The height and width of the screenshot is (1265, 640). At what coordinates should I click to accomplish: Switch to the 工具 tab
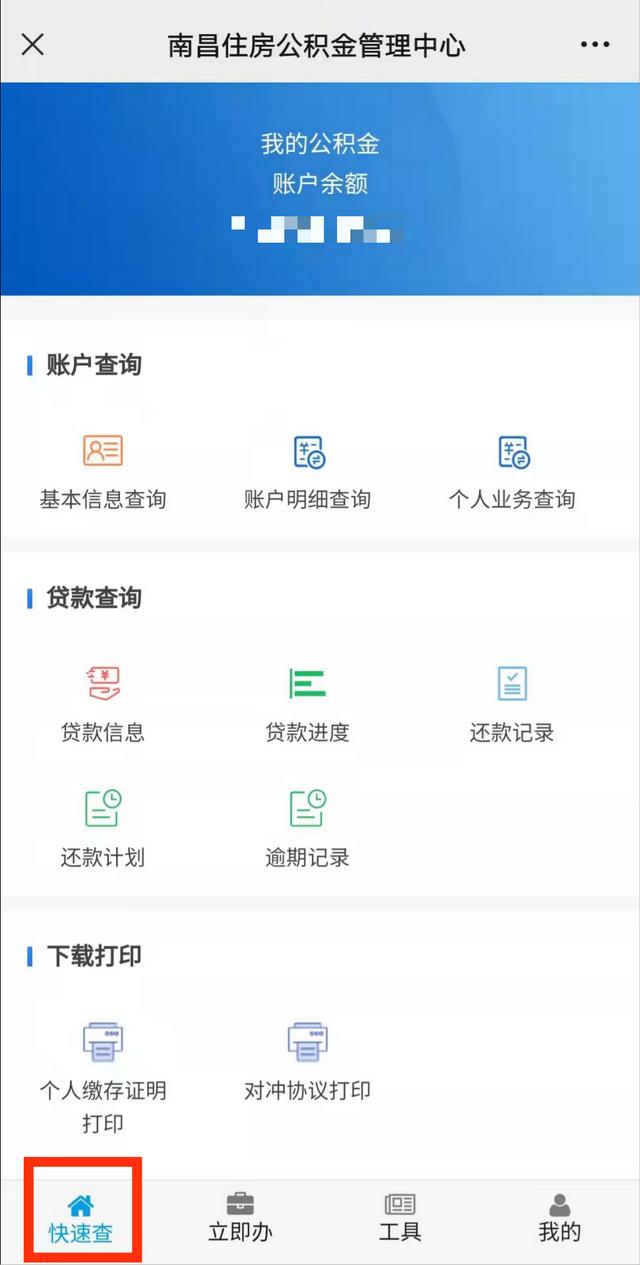[400, 1218]
